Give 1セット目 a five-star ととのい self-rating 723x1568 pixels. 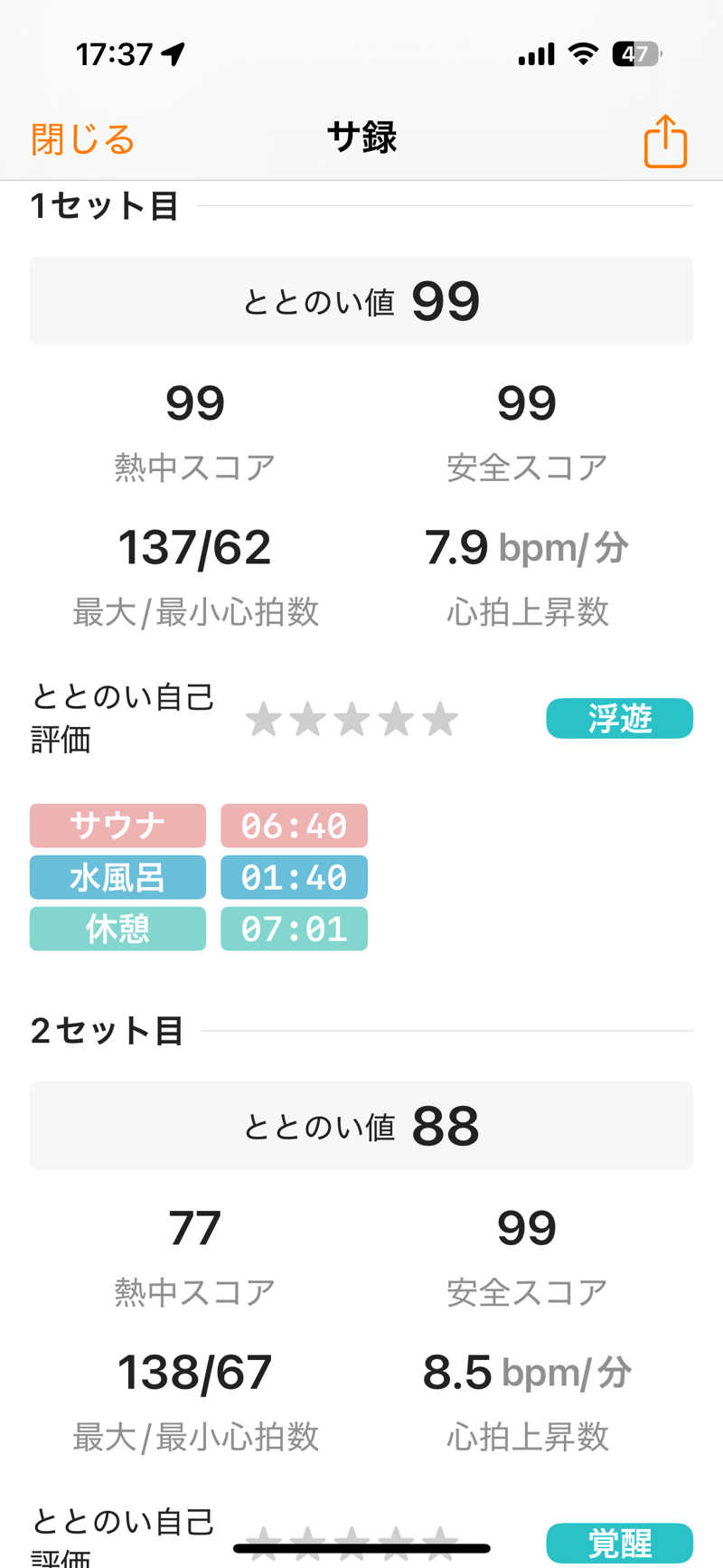coord(440,720)
